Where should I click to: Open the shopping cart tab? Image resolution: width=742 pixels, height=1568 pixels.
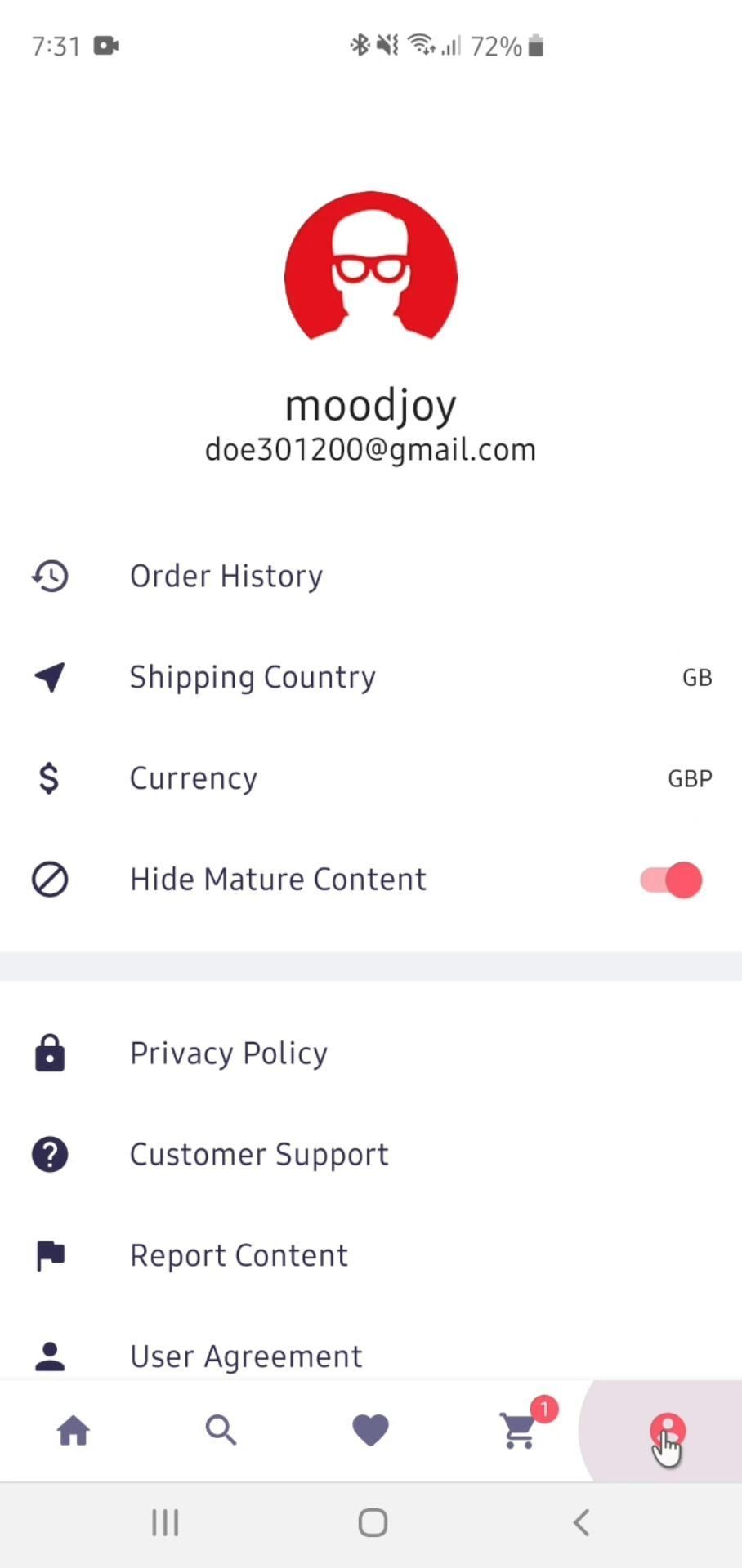[520, 1431]
